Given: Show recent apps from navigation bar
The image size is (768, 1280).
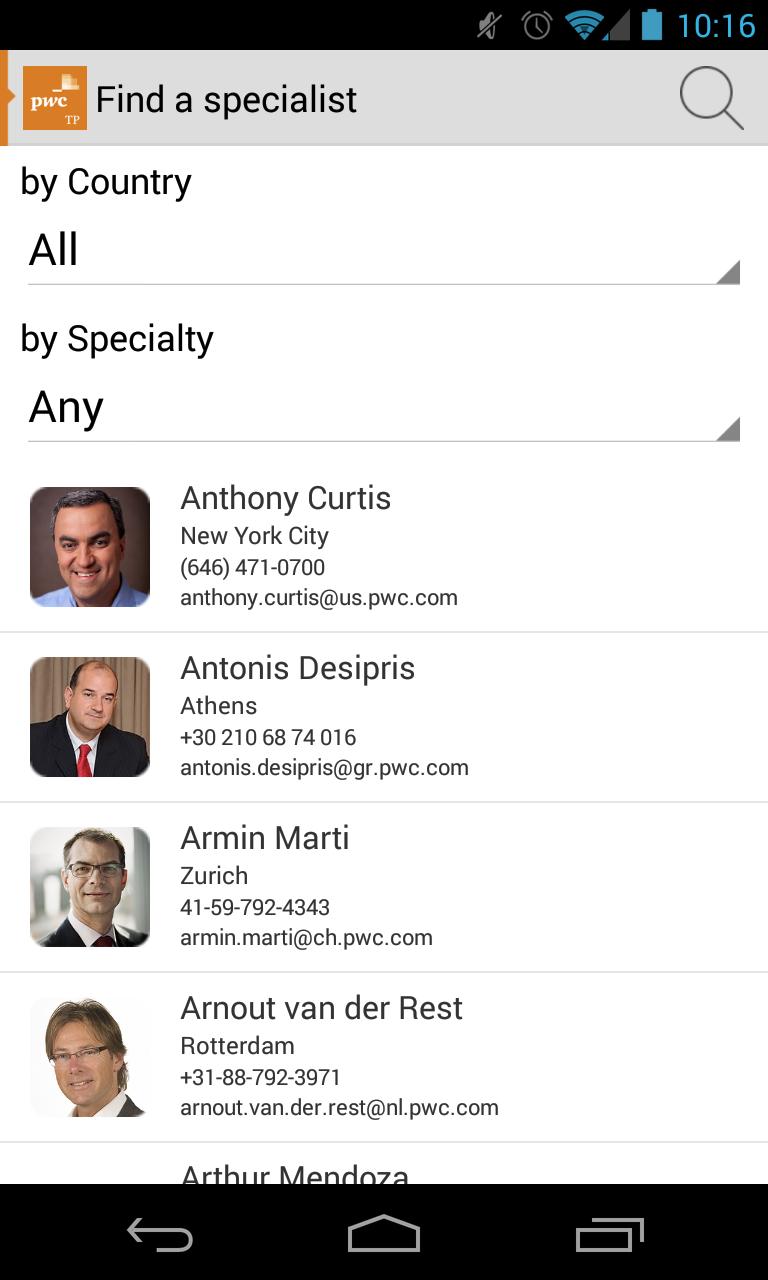Looking at the screenshot, I should (x=609, y=1235).
